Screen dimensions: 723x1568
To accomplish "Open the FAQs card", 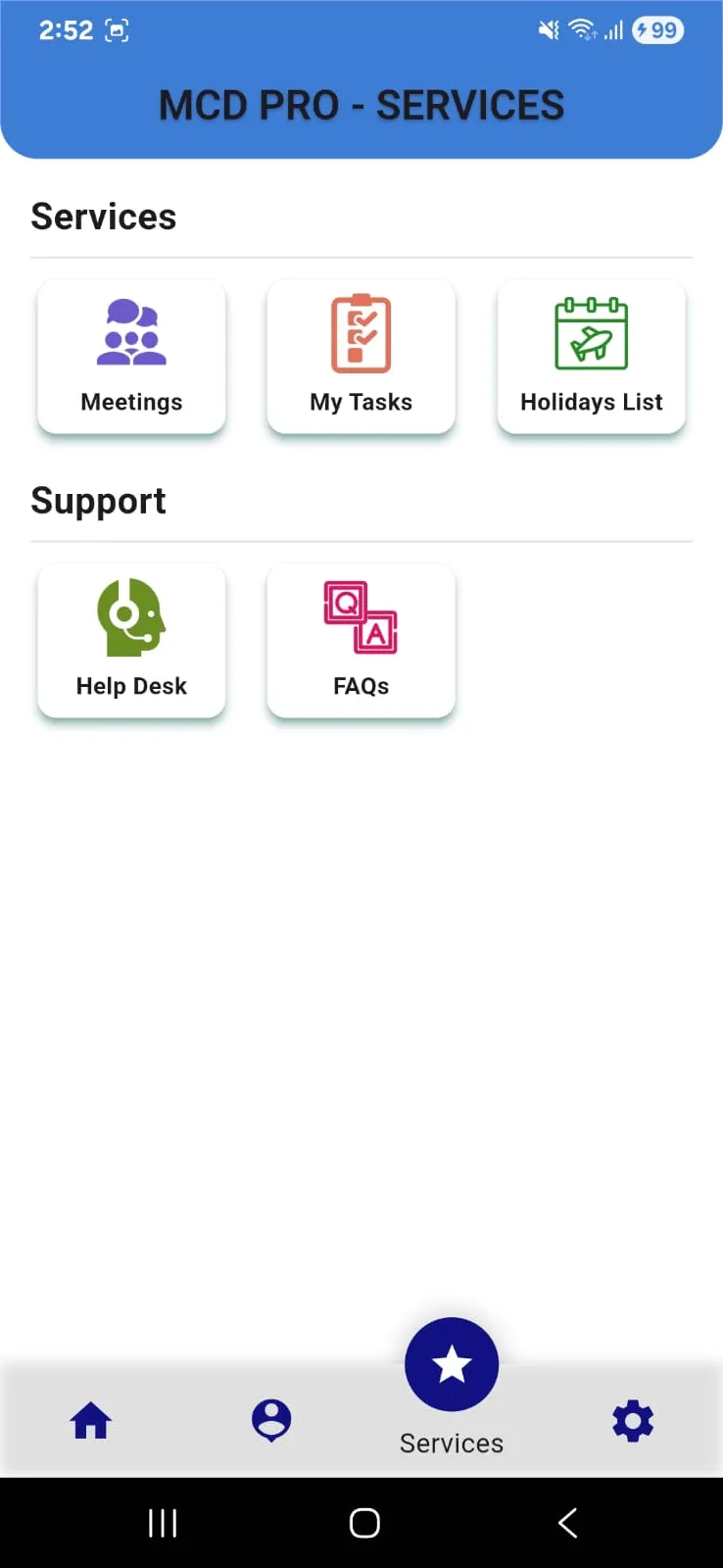I will tap(361, 641).
